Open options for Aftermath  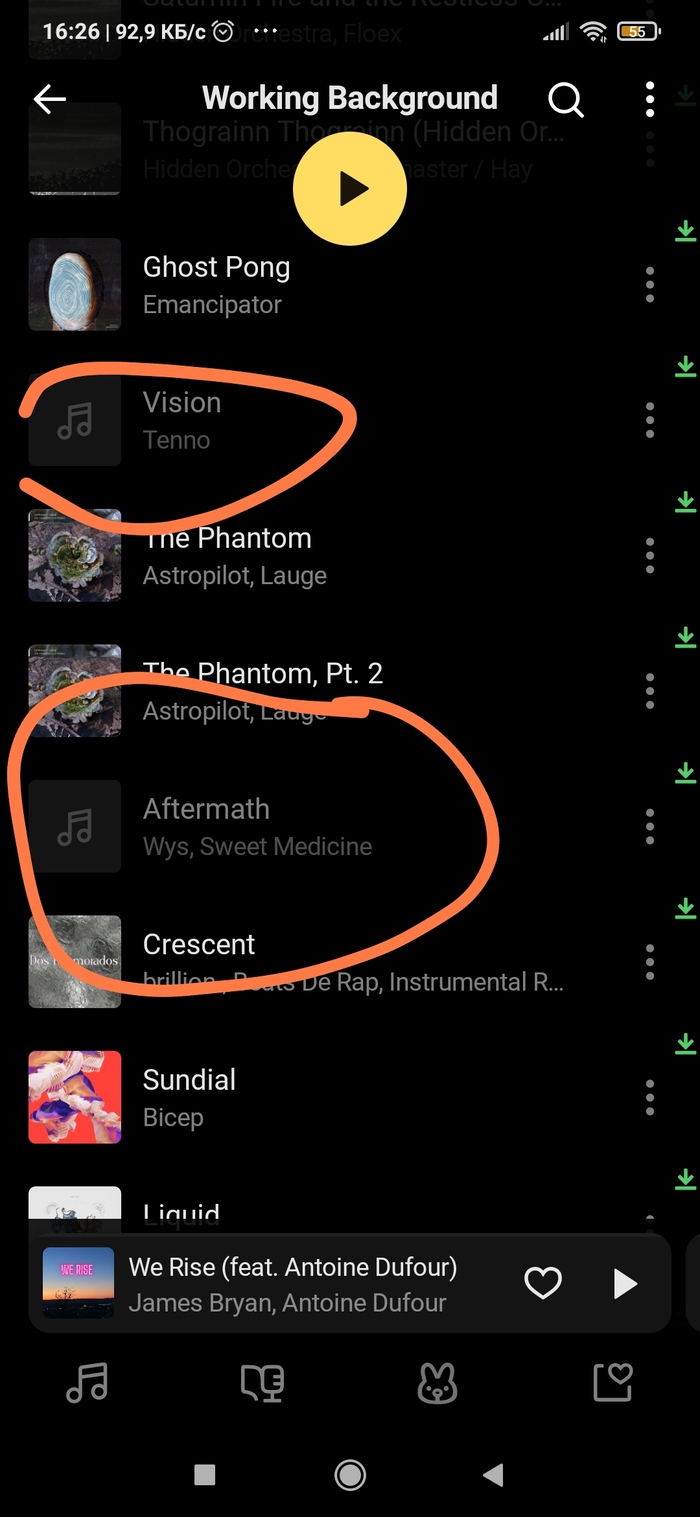[650, 826]
